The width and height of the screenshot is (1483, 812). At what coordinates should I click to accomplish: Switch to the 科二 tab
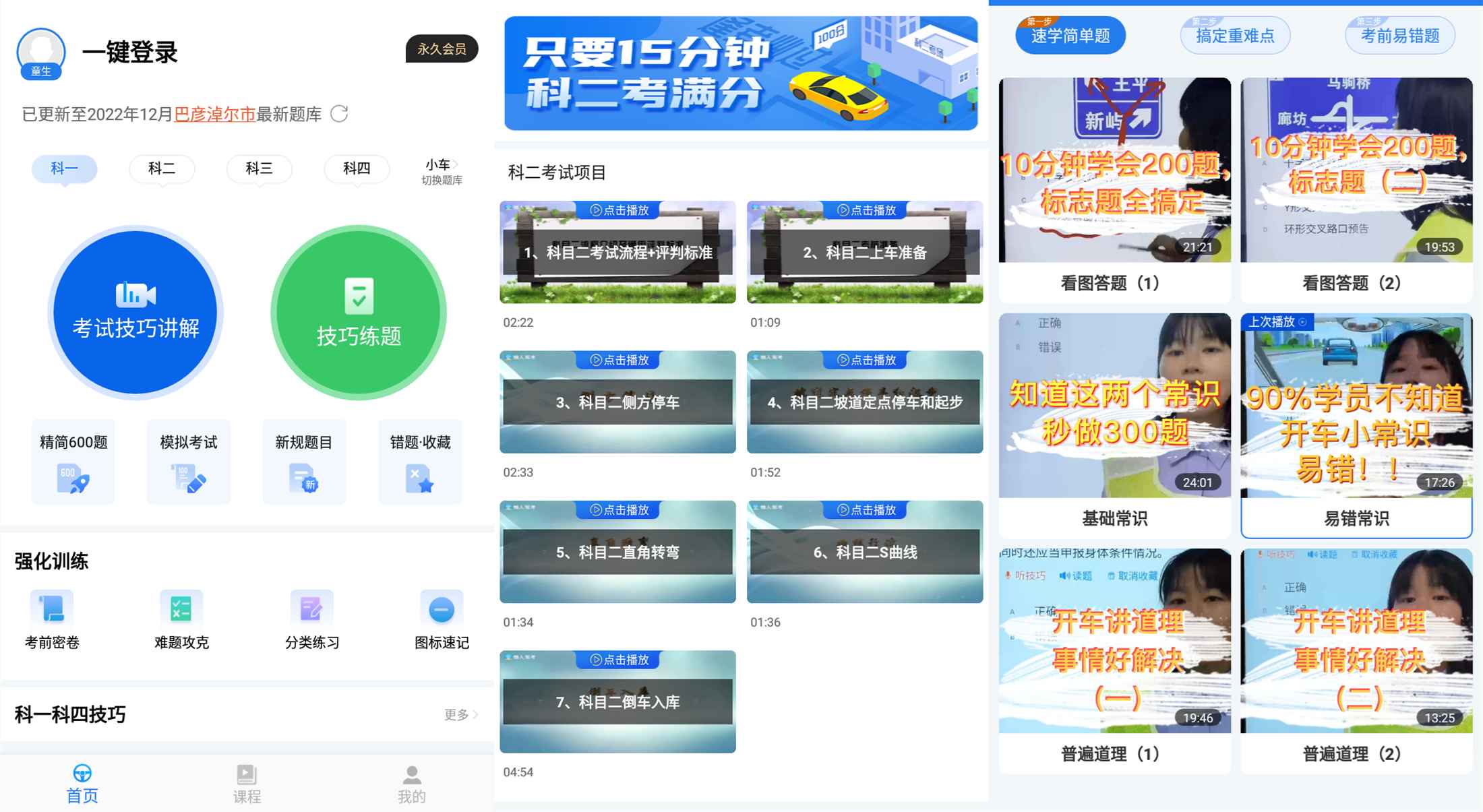click(162, 168)
